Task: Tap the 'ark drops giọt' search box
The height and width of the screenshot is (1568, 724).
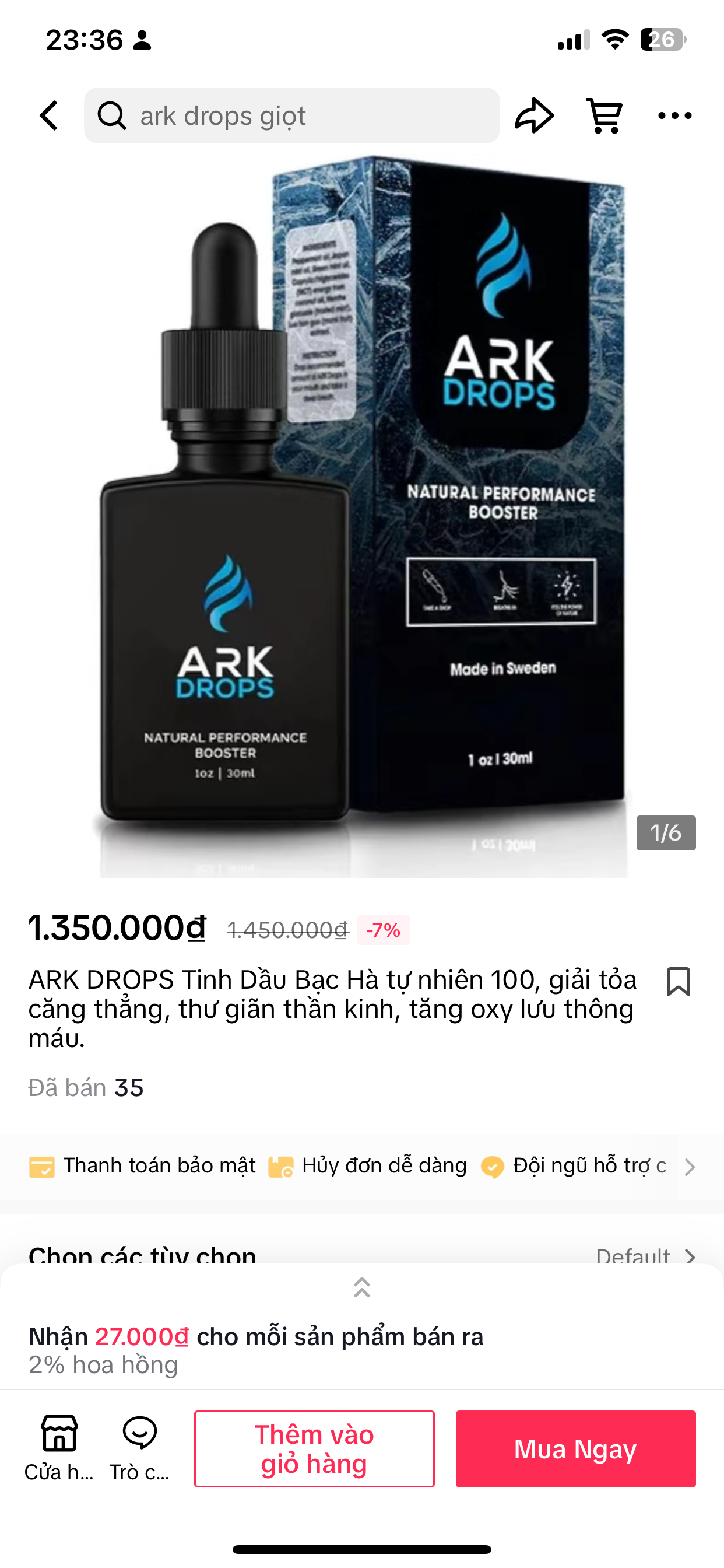Action: point(292,116)
